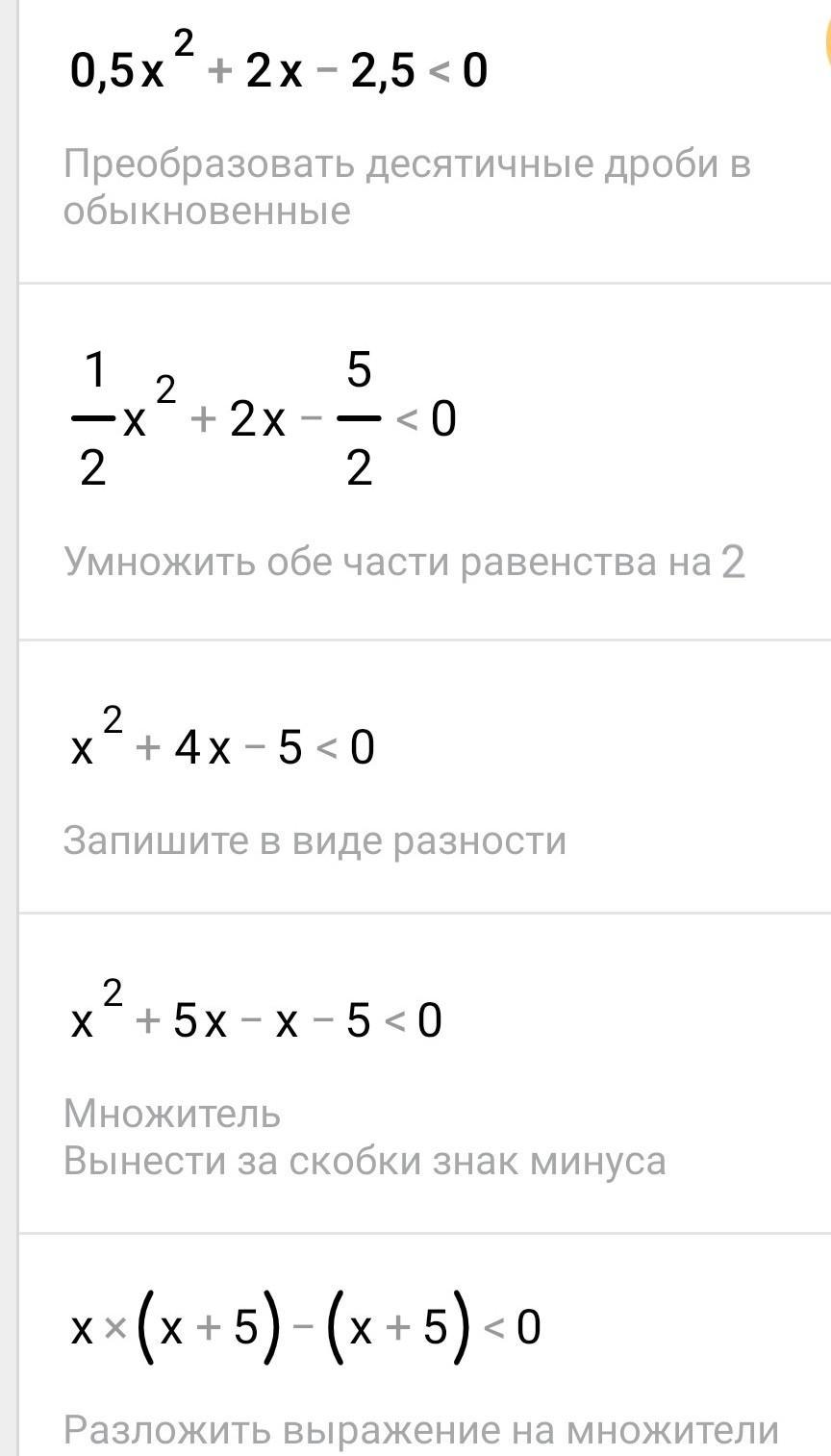Open the step x×(x+5) − (x+5) < 0

425,1345
